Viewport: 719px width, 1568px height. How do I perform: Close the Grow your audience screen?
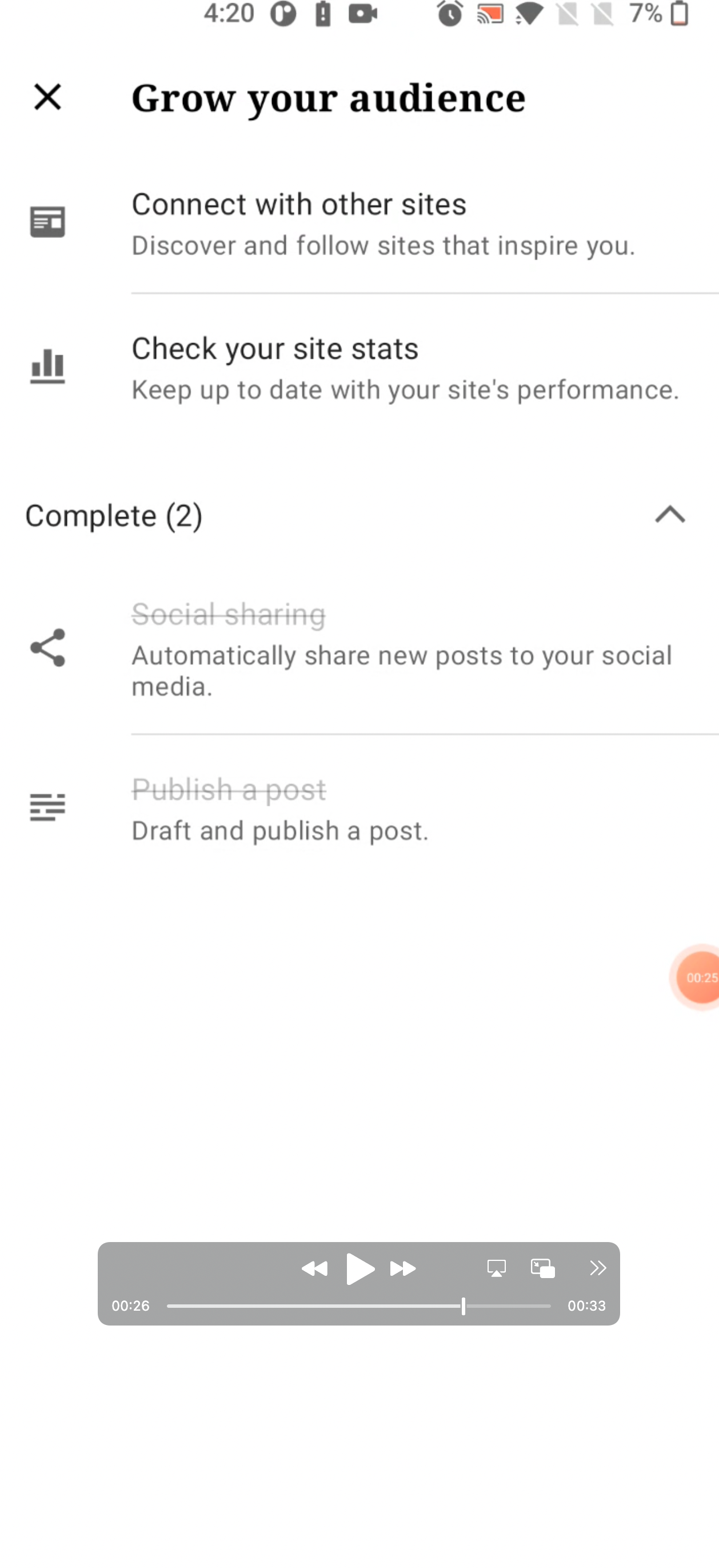[47, 97]
